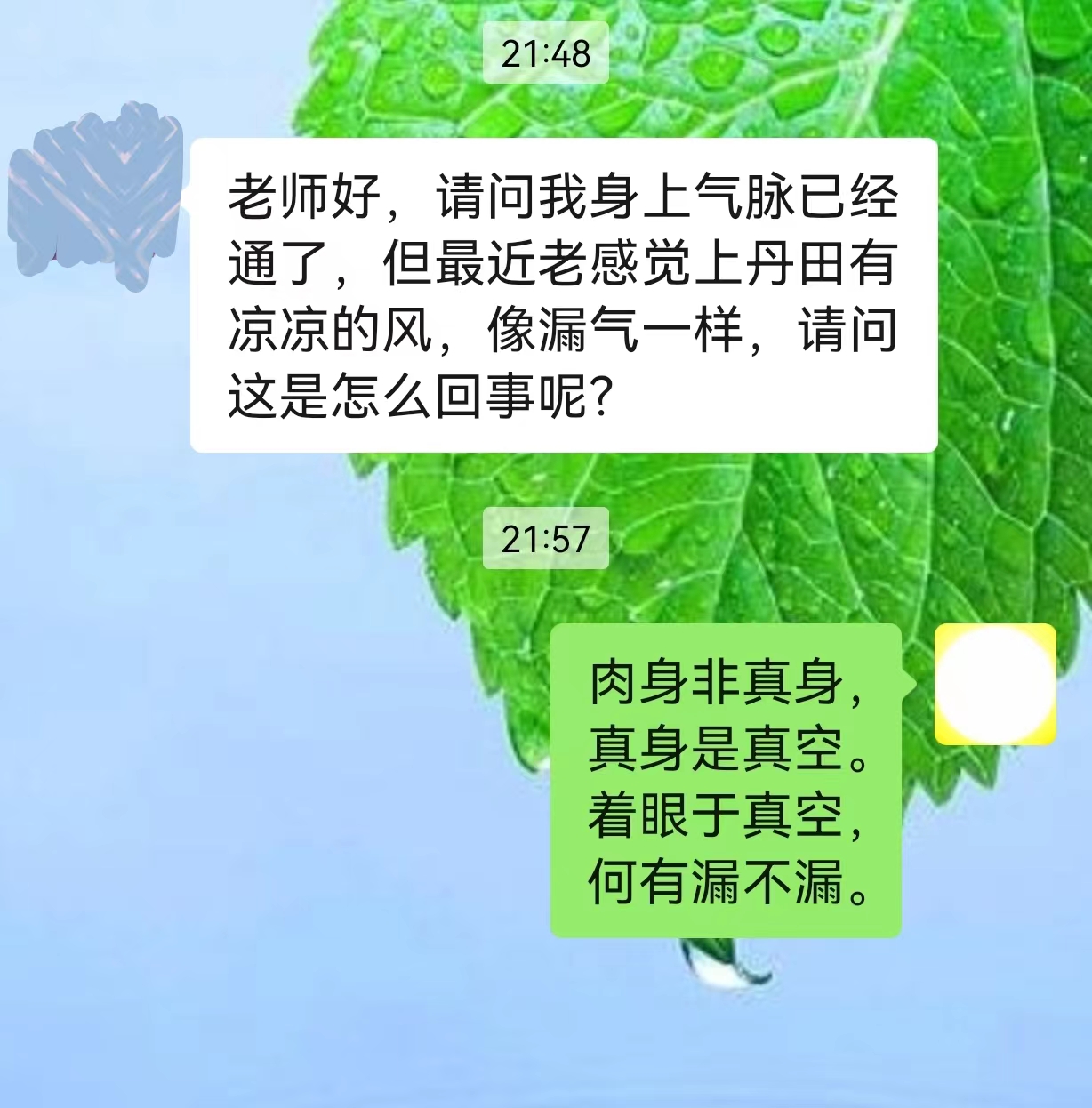Tap the green reply bubble starting with 肉身非真身

[729, 783]
